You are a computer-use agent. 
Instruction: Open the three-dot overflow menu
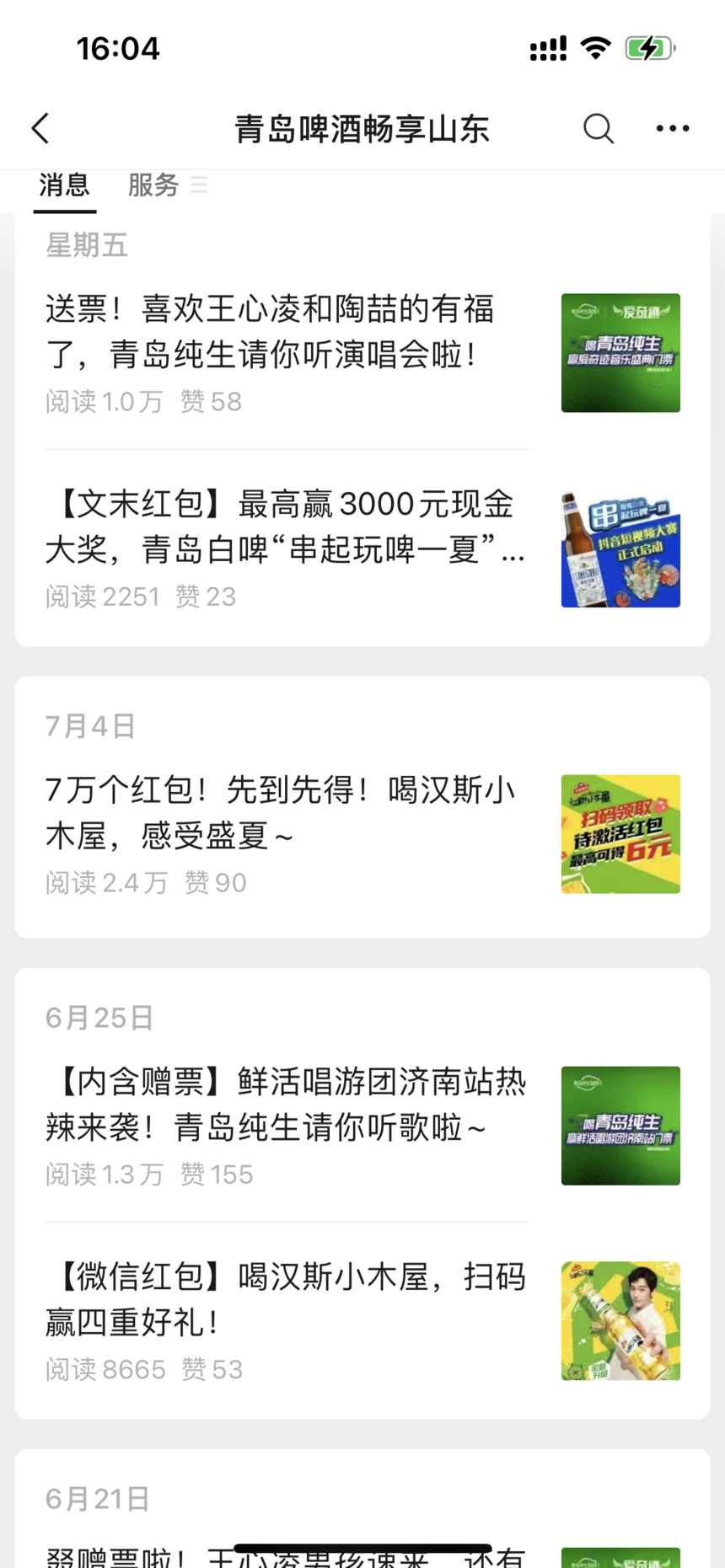pyautogui.click(x=673, y=129)
